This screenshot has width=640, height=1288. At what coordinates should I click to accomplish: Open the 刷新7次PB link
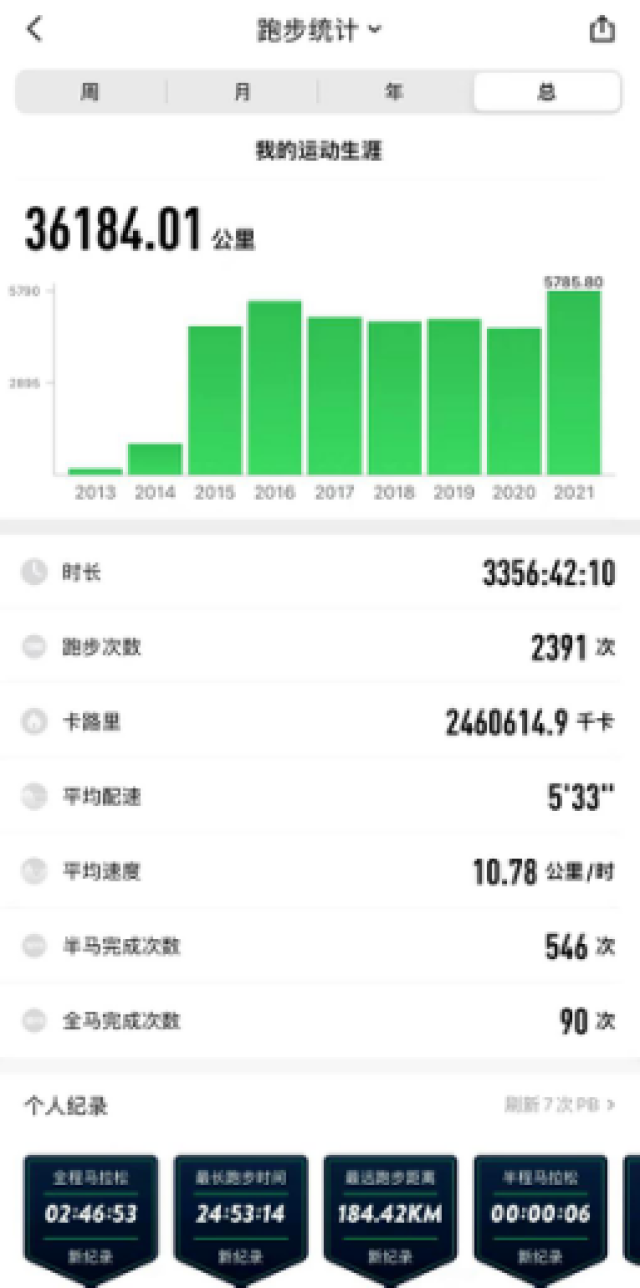point(559,1105)
